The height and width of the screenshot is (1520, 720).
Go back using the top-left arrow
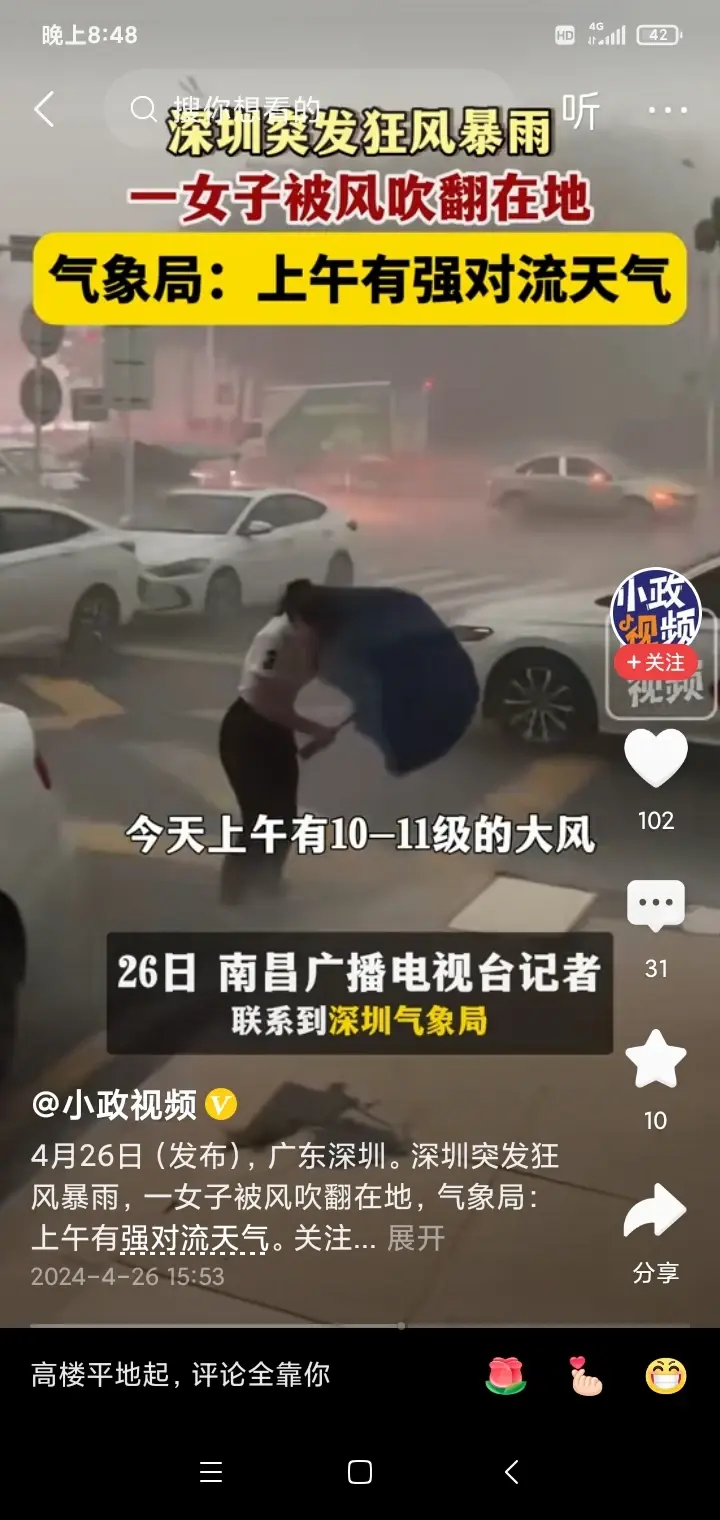click(44, 110)
